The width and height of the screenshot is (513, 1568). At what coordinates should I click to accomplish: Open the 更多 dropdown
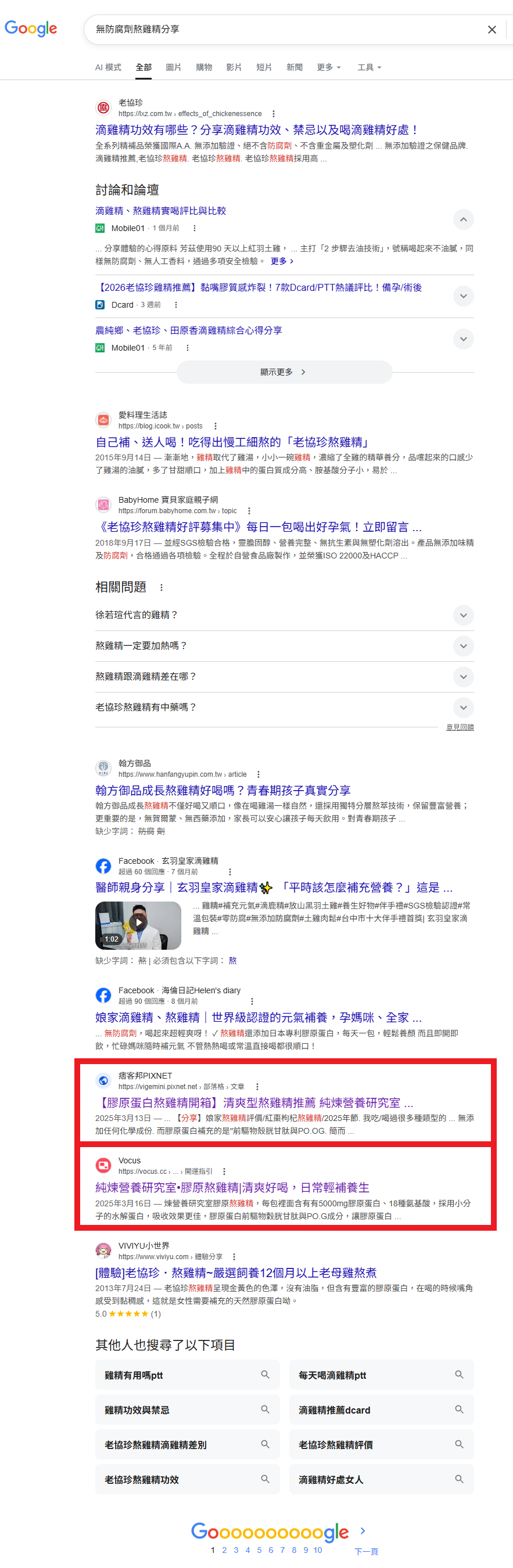[x=328, y=67]
